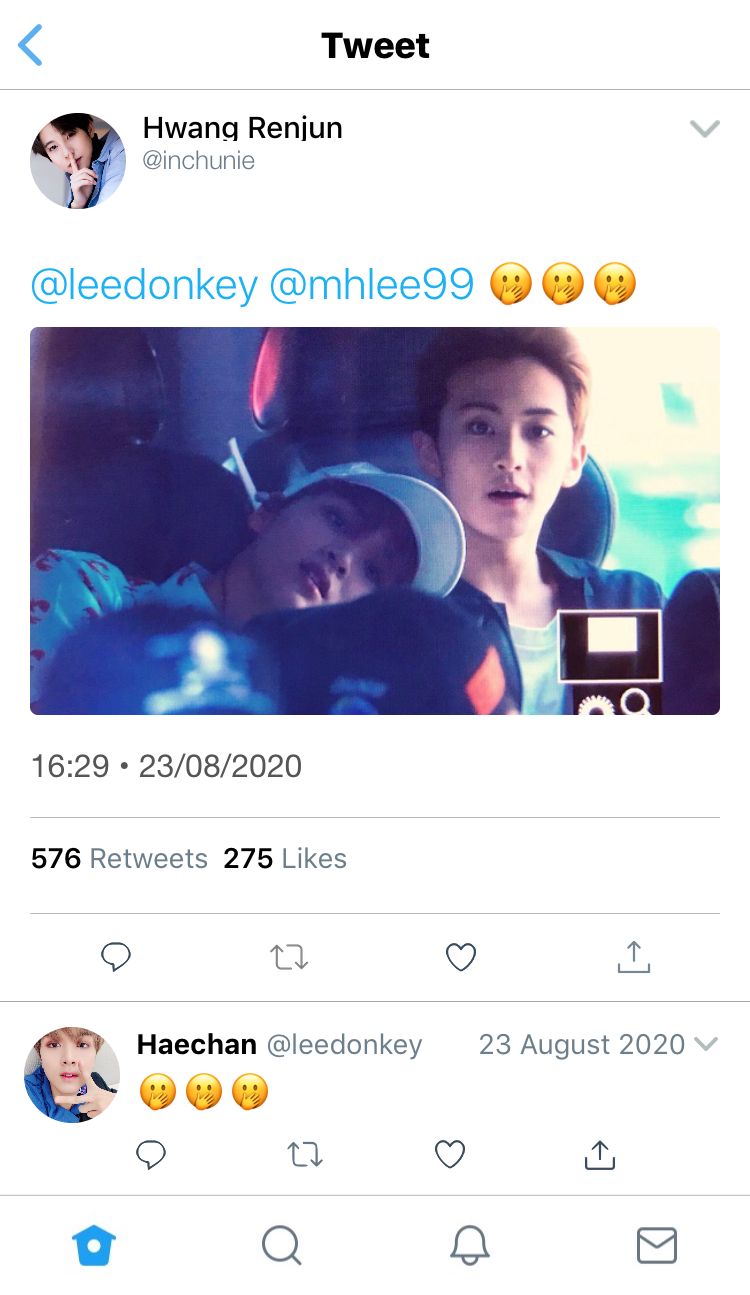Open Haechan's profile picture
The image size is (750, 1295).
[x=72, y=1074]
